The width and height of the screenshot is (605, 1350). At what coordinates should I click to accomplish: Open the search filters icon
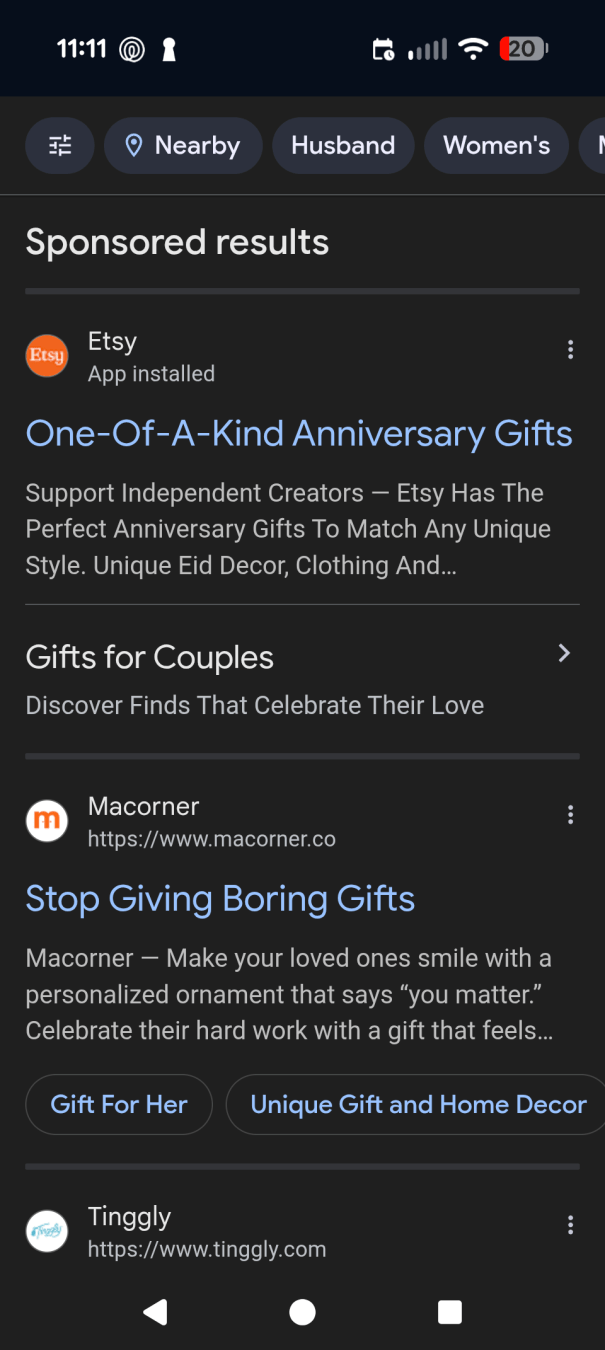tap(60, 146)
